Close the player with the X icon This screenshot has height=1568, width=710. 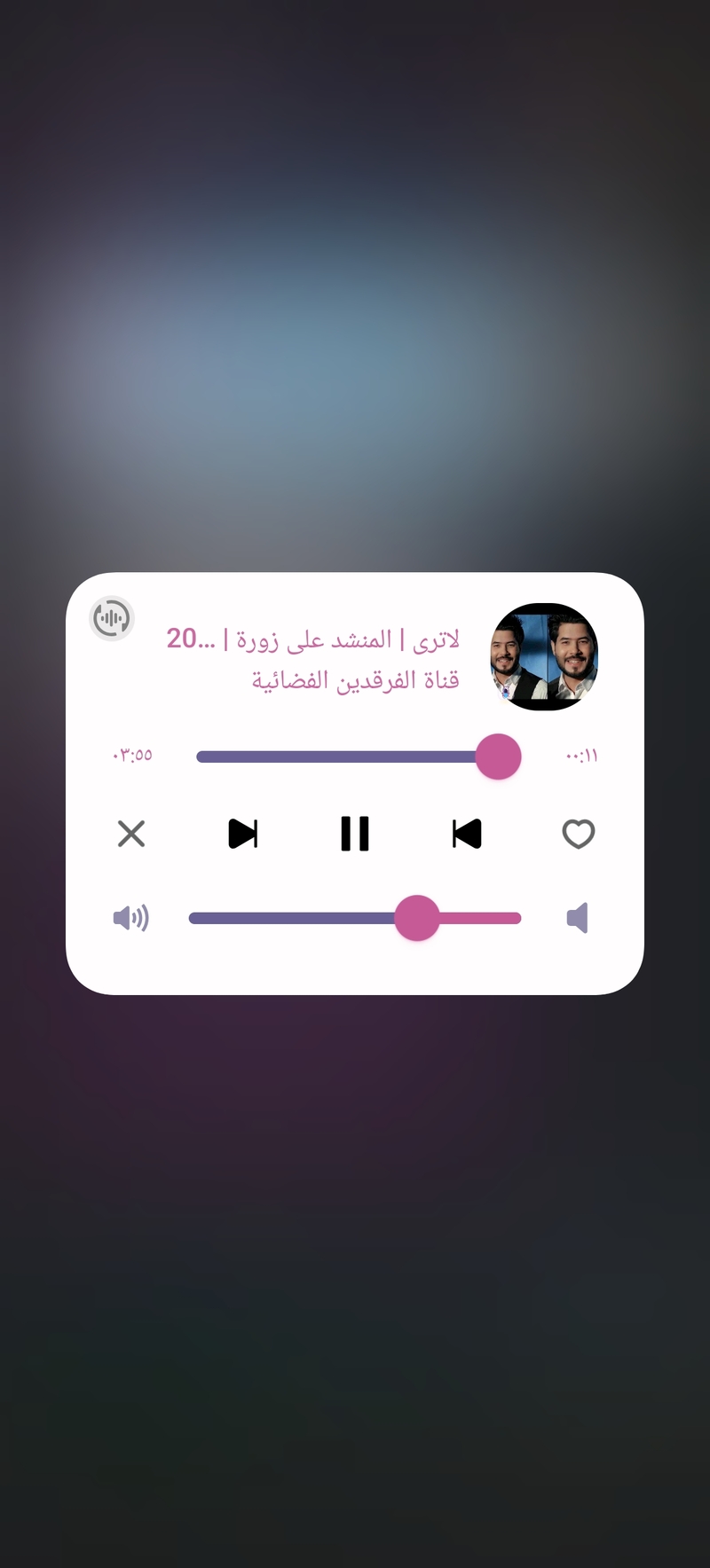[x=131, y=834]
